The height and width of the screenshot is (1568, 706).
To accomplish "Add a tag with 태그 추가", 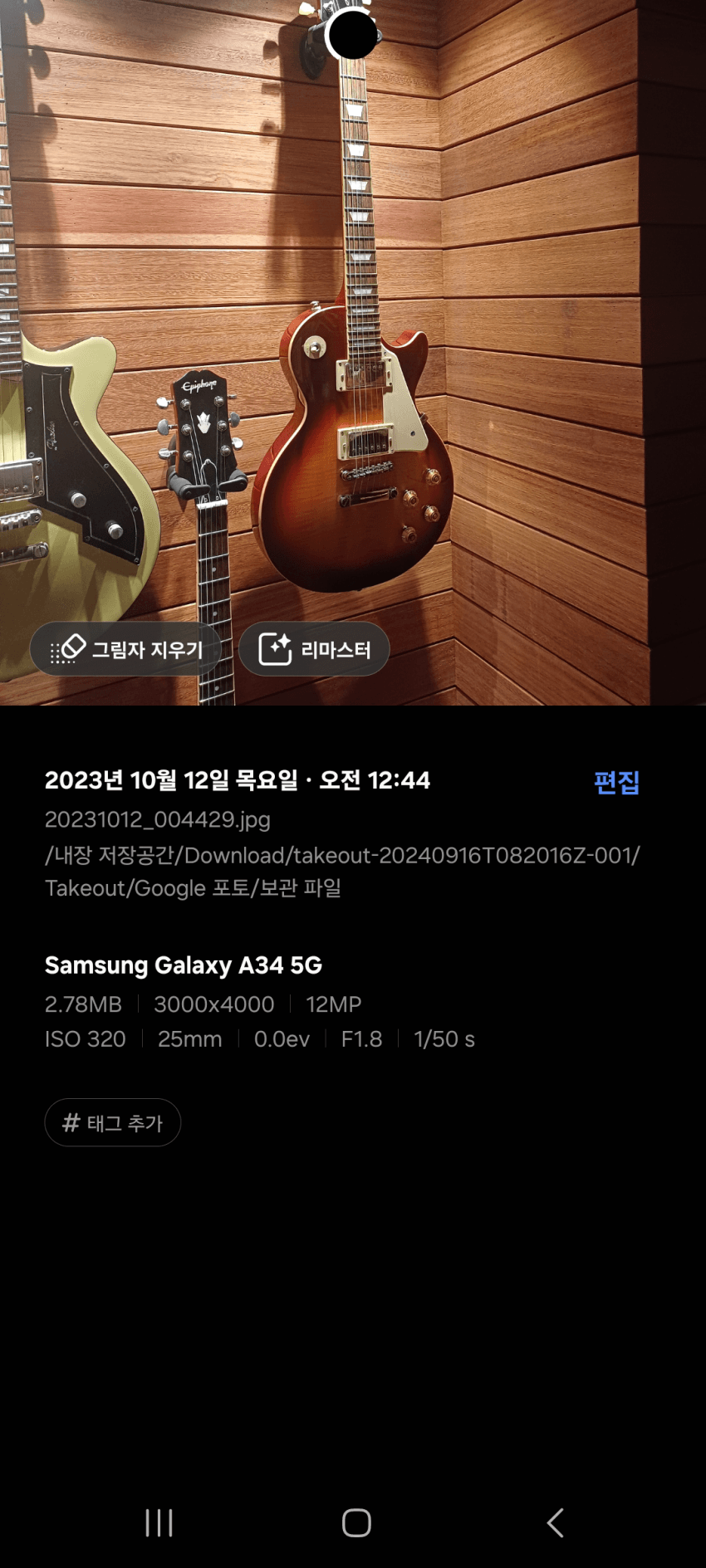I will coord(113,1123).
